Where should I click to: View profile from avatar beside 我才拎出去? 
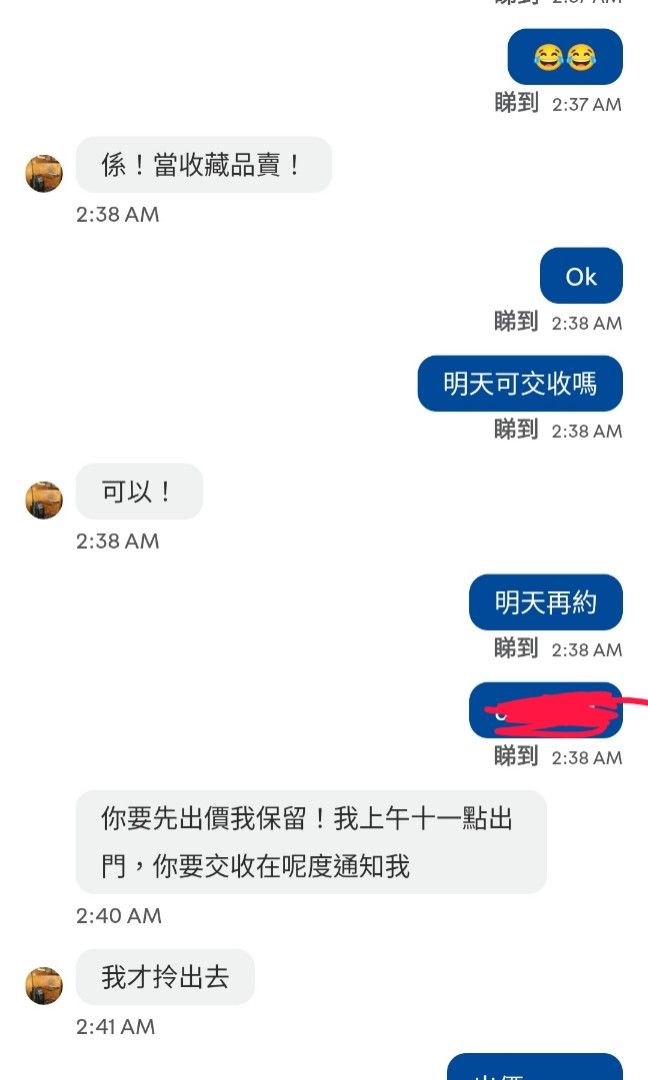[x=44, y=985]
